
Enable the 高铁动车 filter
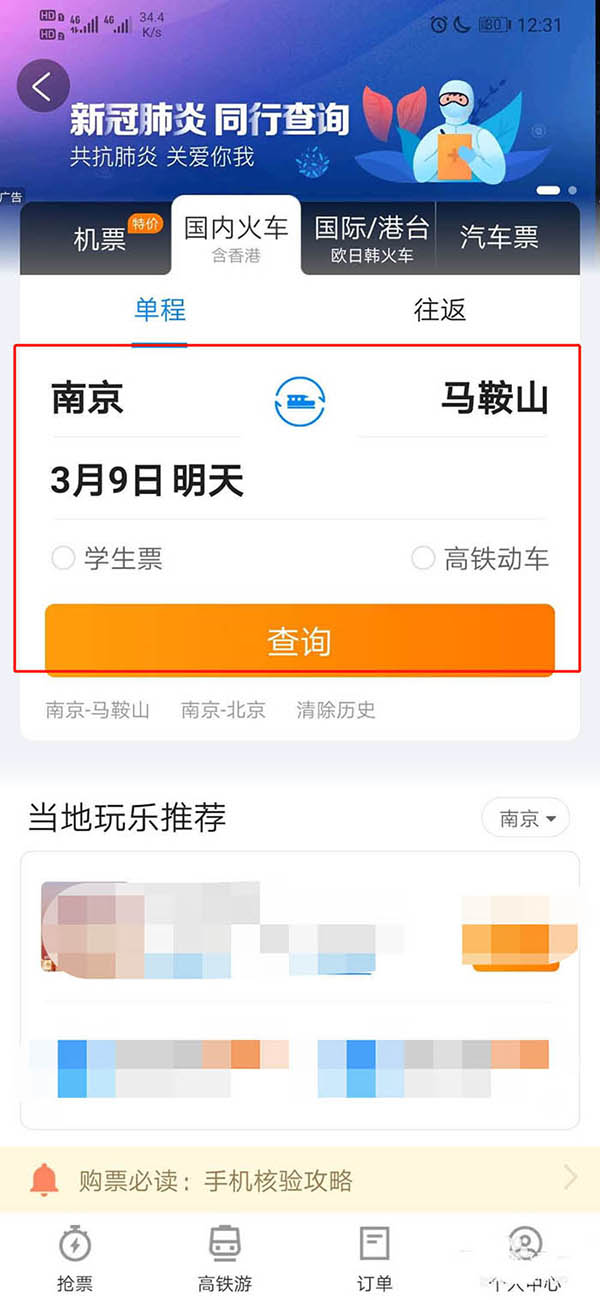(423, 558)
